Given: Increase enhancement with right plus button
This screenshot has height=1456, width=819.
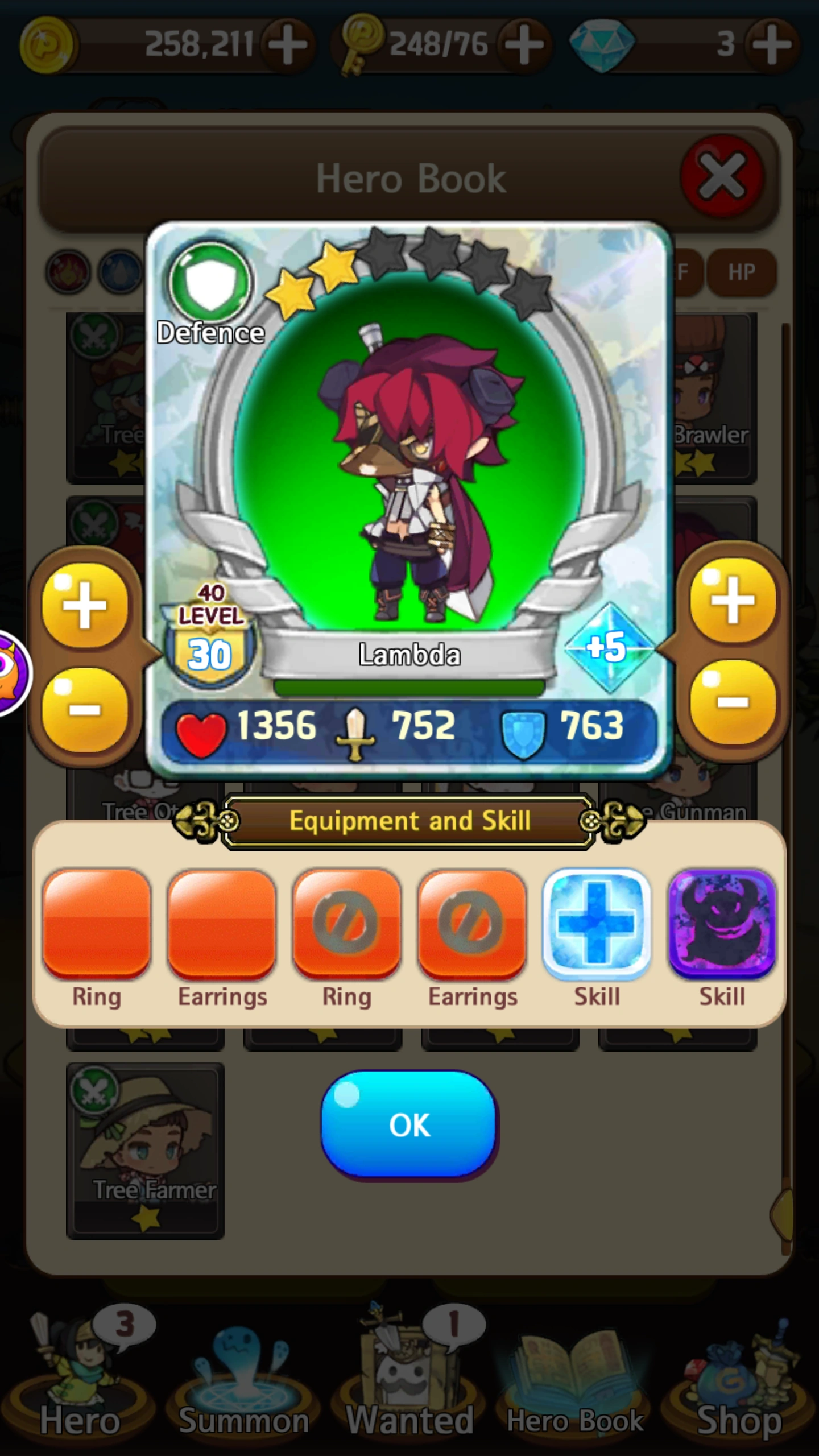Looking at the screenshot, I should point(733,601).
